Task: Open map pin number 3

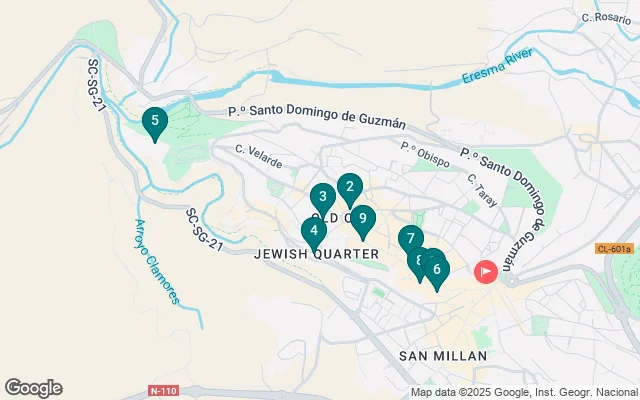Action: [x=322, y=197]
